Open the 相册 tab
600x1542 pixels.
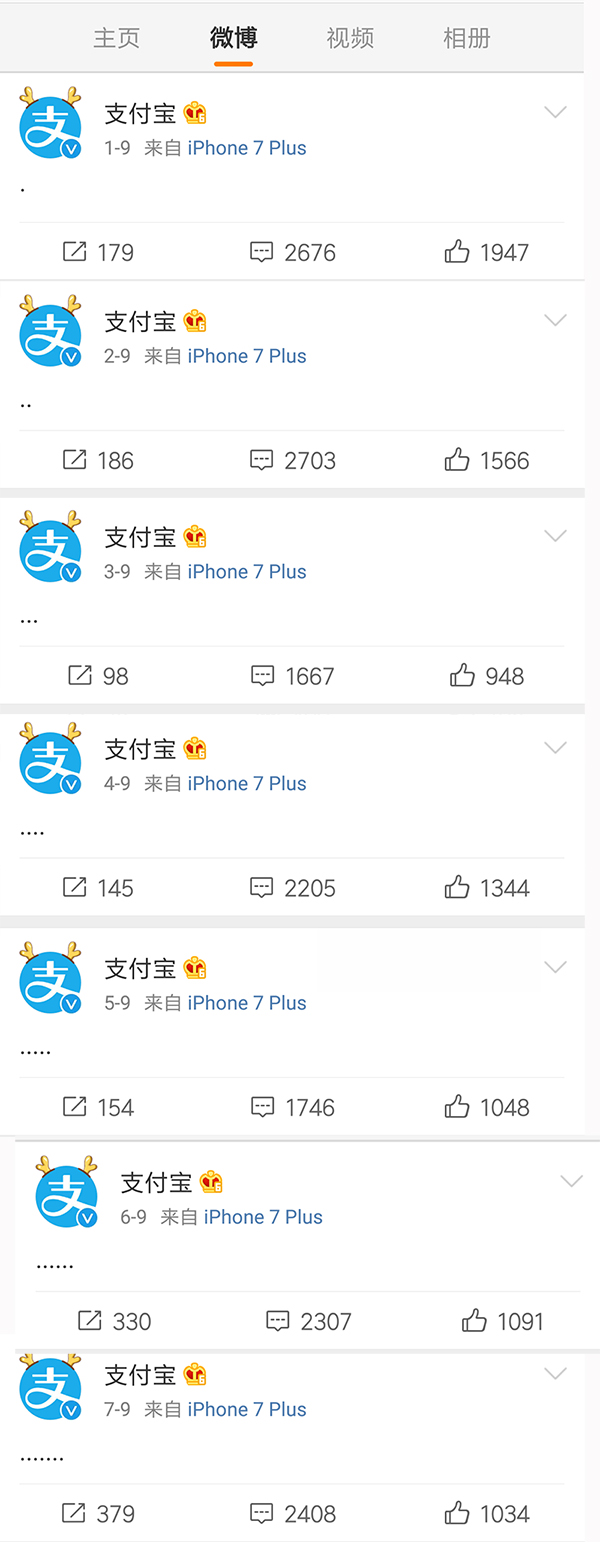coord(467,38)
